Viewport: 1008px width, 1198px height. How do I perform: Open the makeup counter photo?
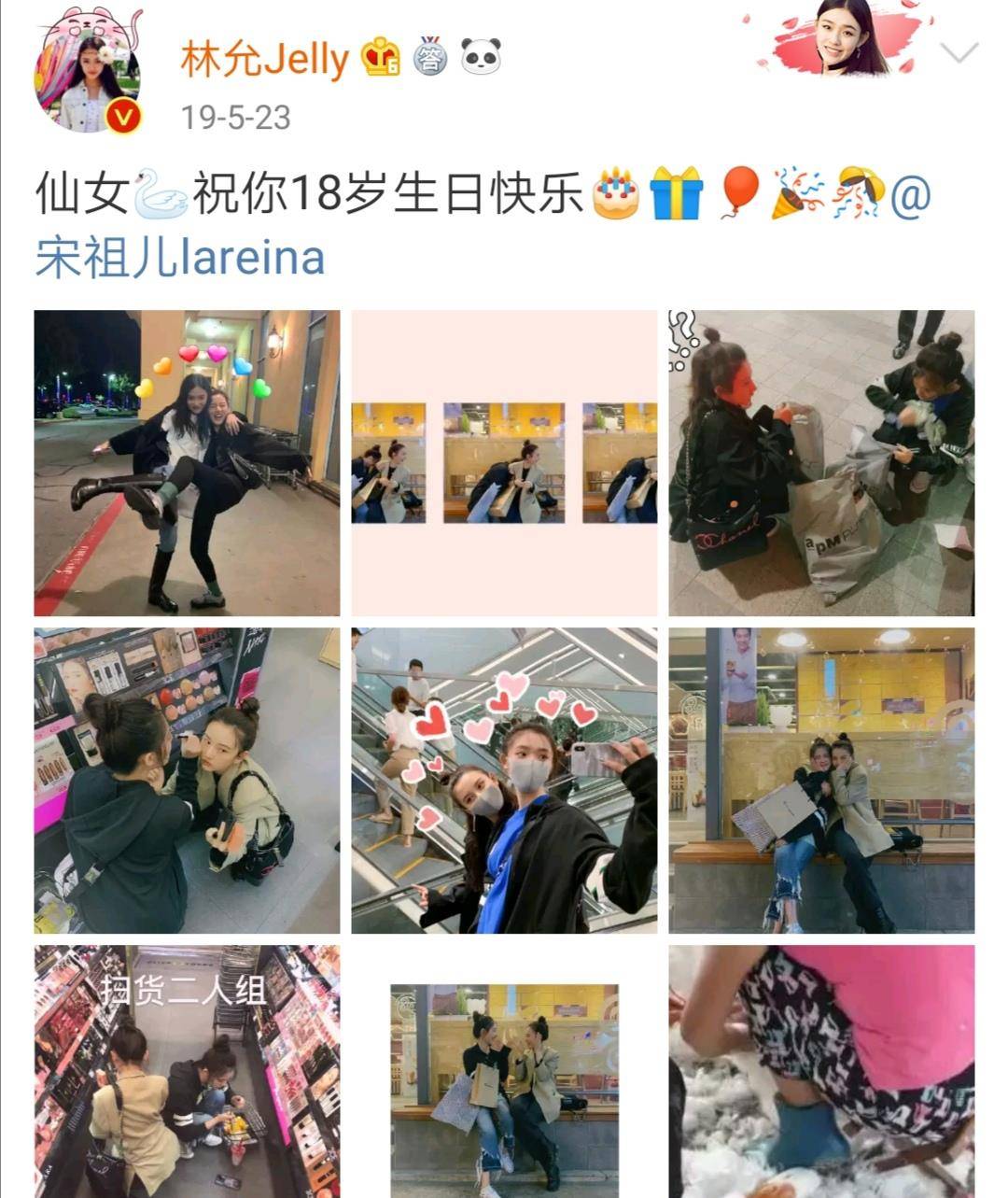[x=187, y=781]
